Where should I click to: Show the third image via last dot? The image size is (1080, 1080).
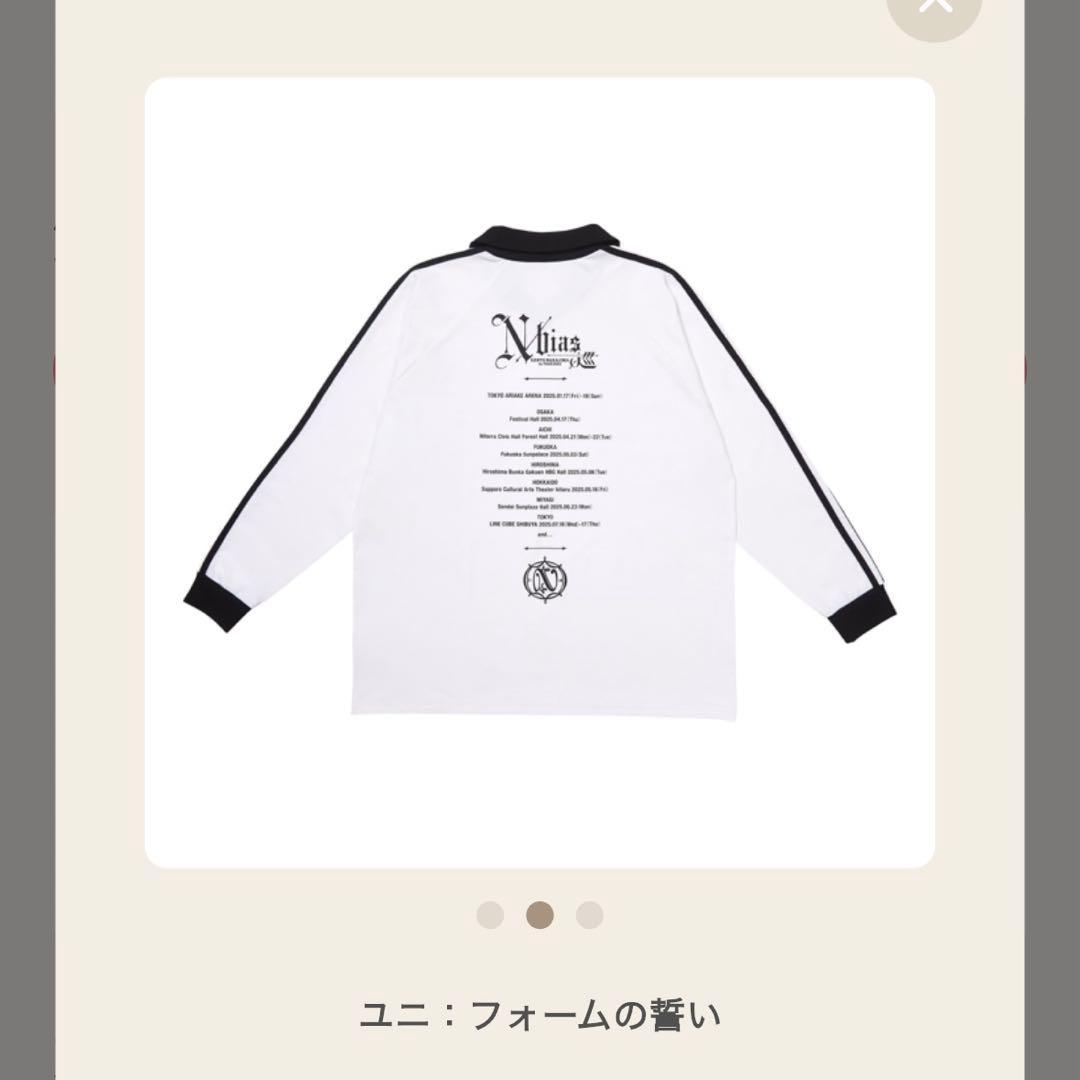(590, 915)
